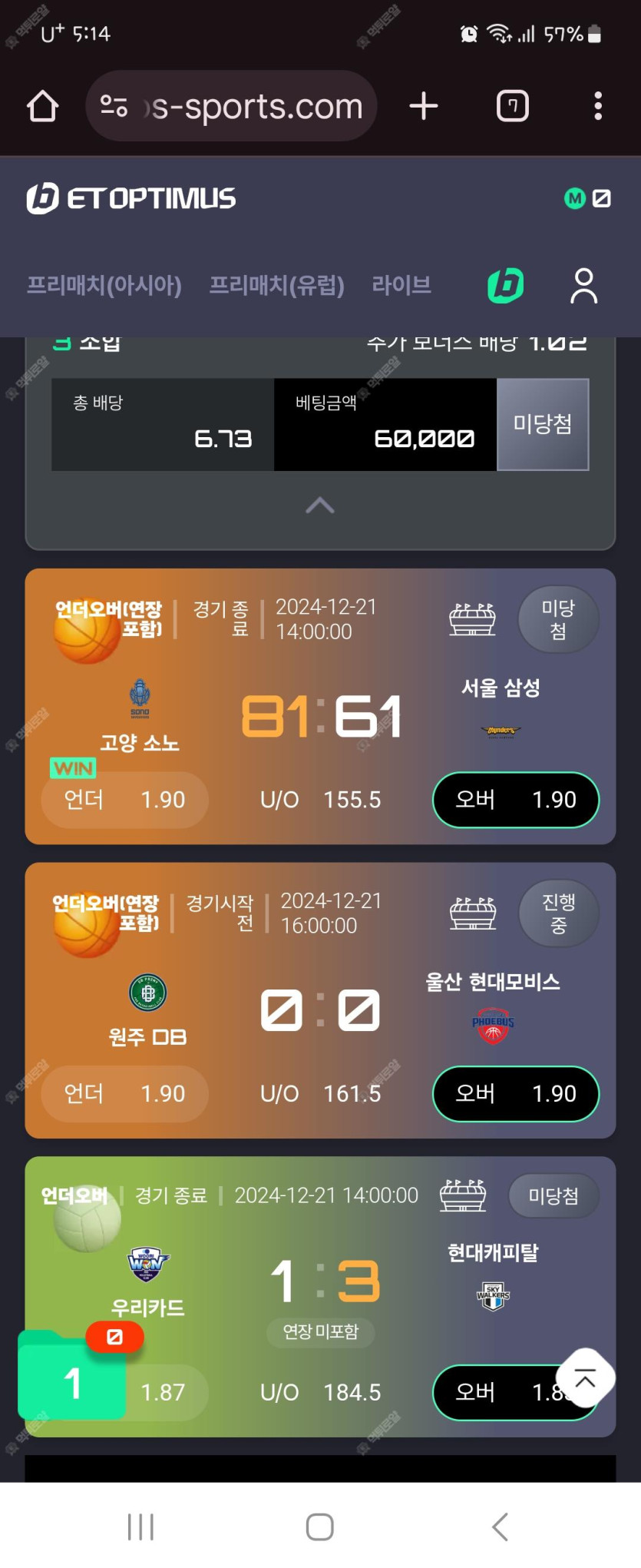The height and width of the screenshot is (1568, 641).
Task: Go to the browser home page
Action: pyautogui.click(x=43, y=106)
